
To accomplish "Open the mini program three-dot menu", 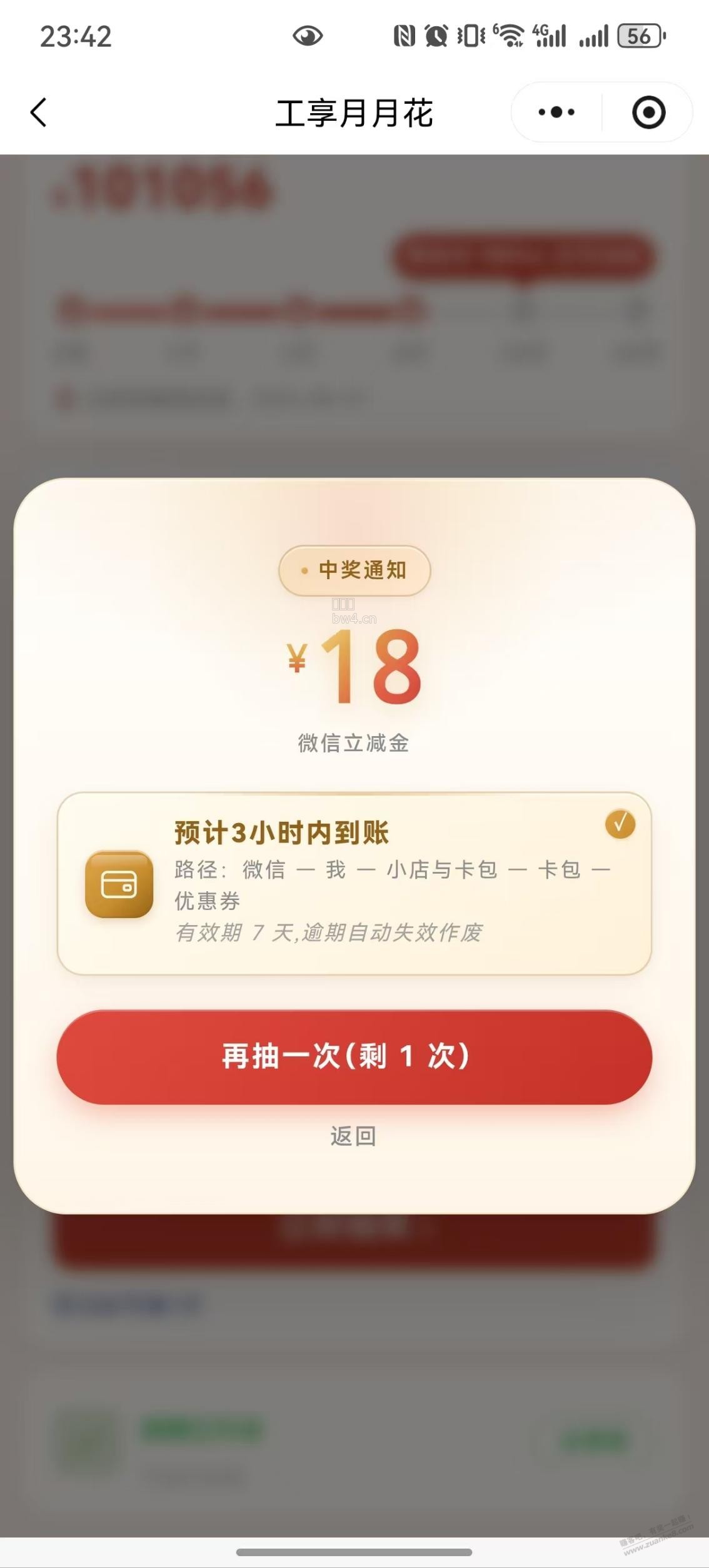I will [556, 113].
